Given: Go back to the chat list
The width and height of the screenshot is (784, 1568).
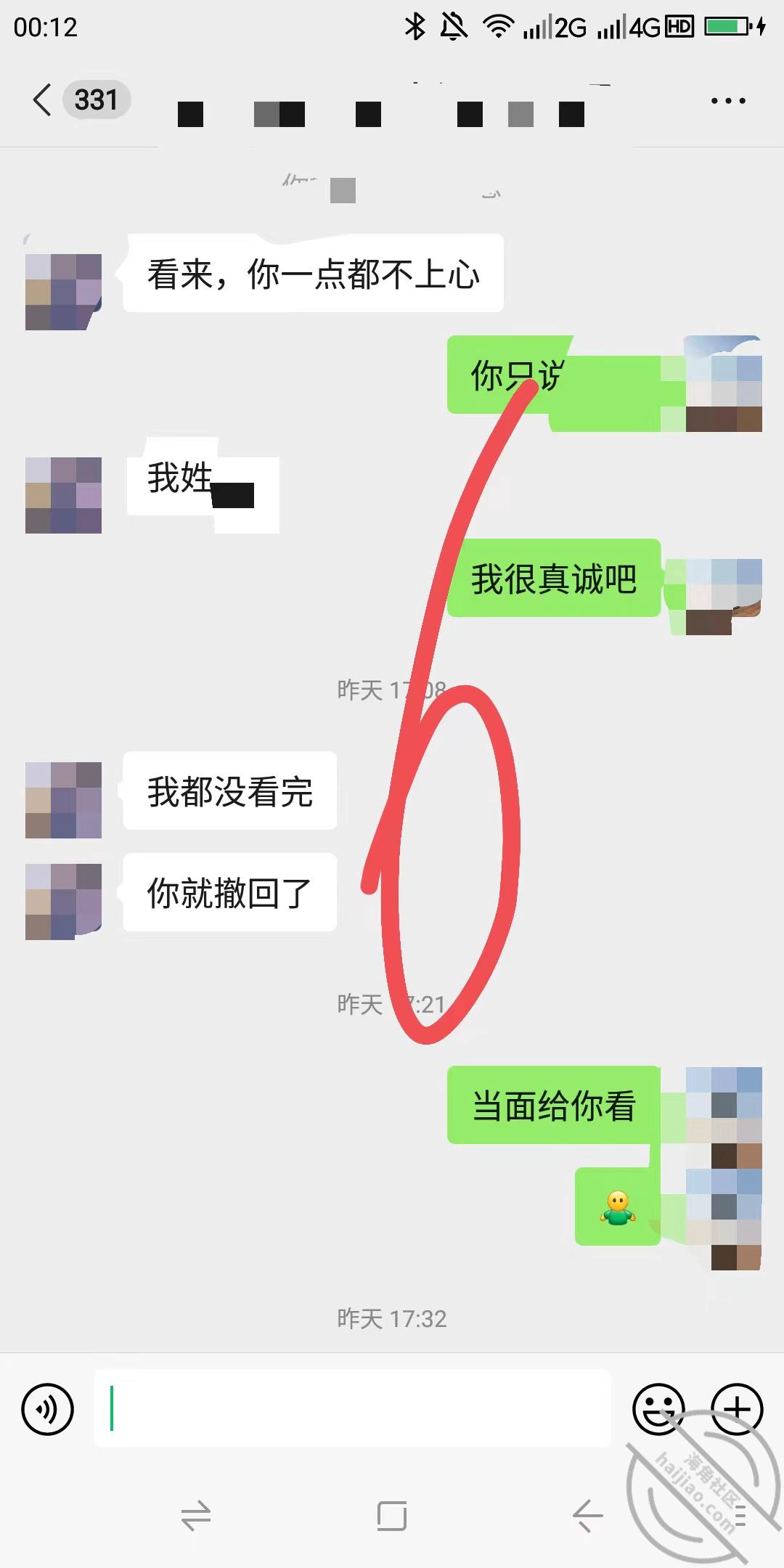Looking at the screenshot, I should coord(42,99).
